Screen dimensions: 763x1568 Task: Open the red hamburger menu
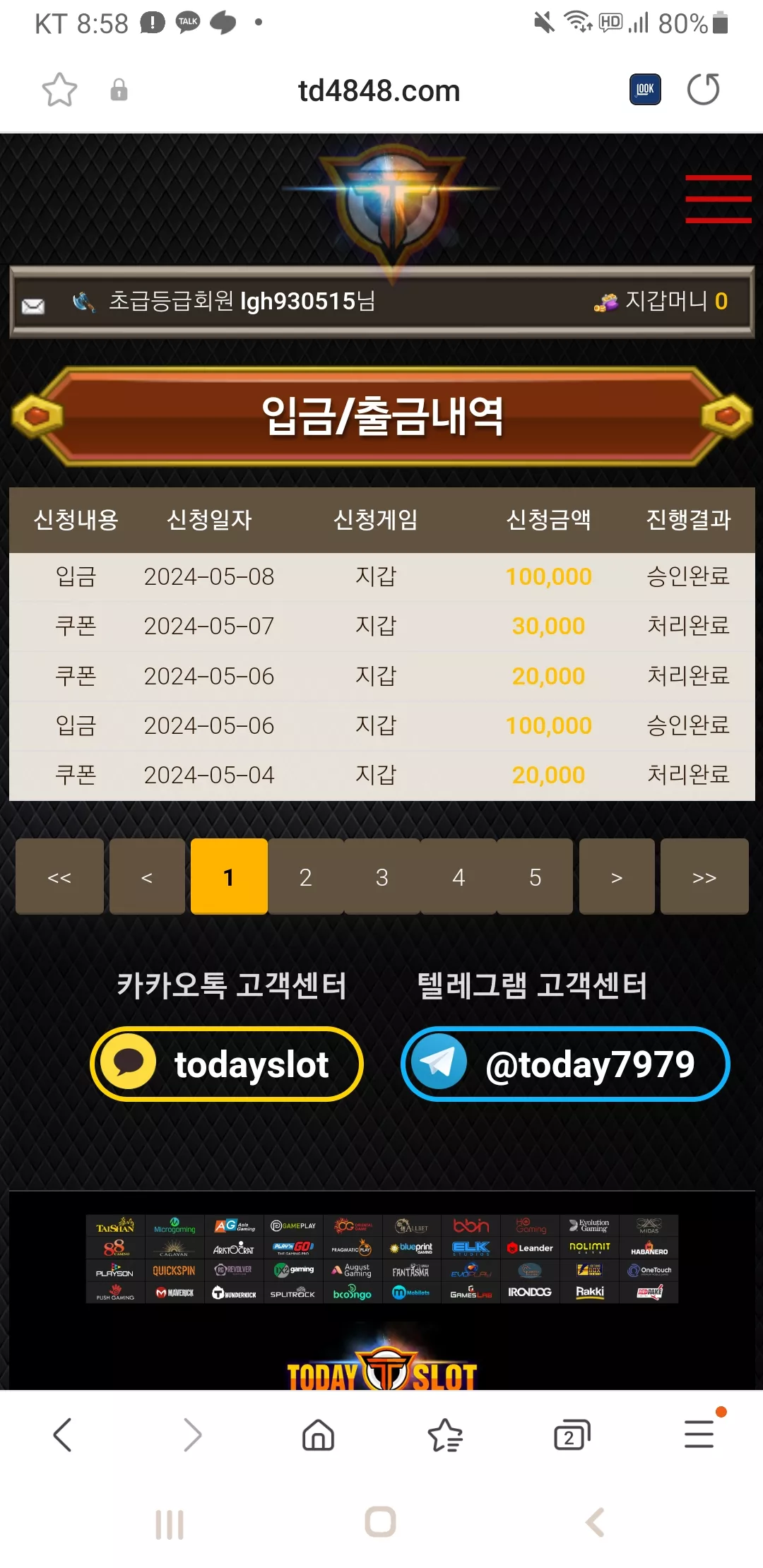[718, 199]
